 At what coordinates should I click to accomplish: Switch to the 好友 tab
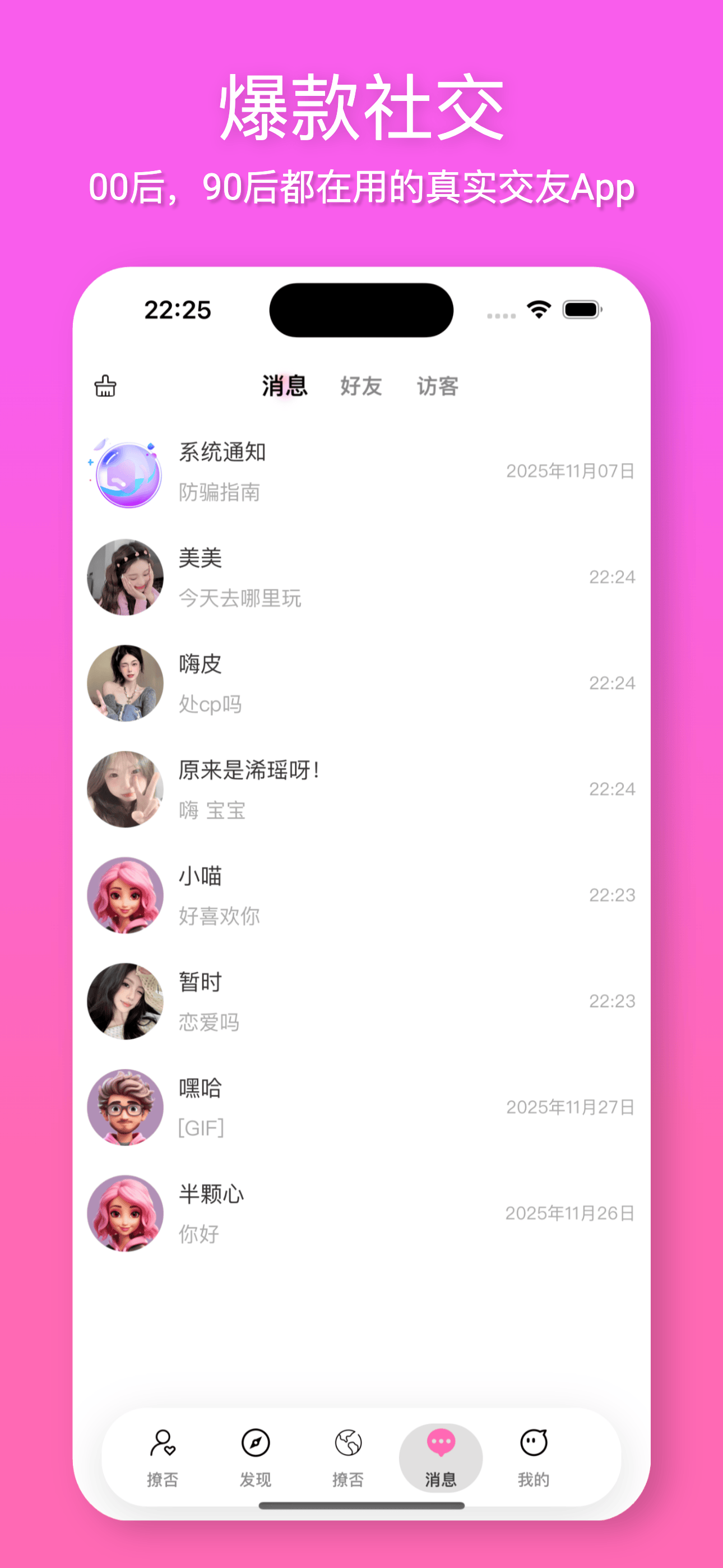click(361, 387)
